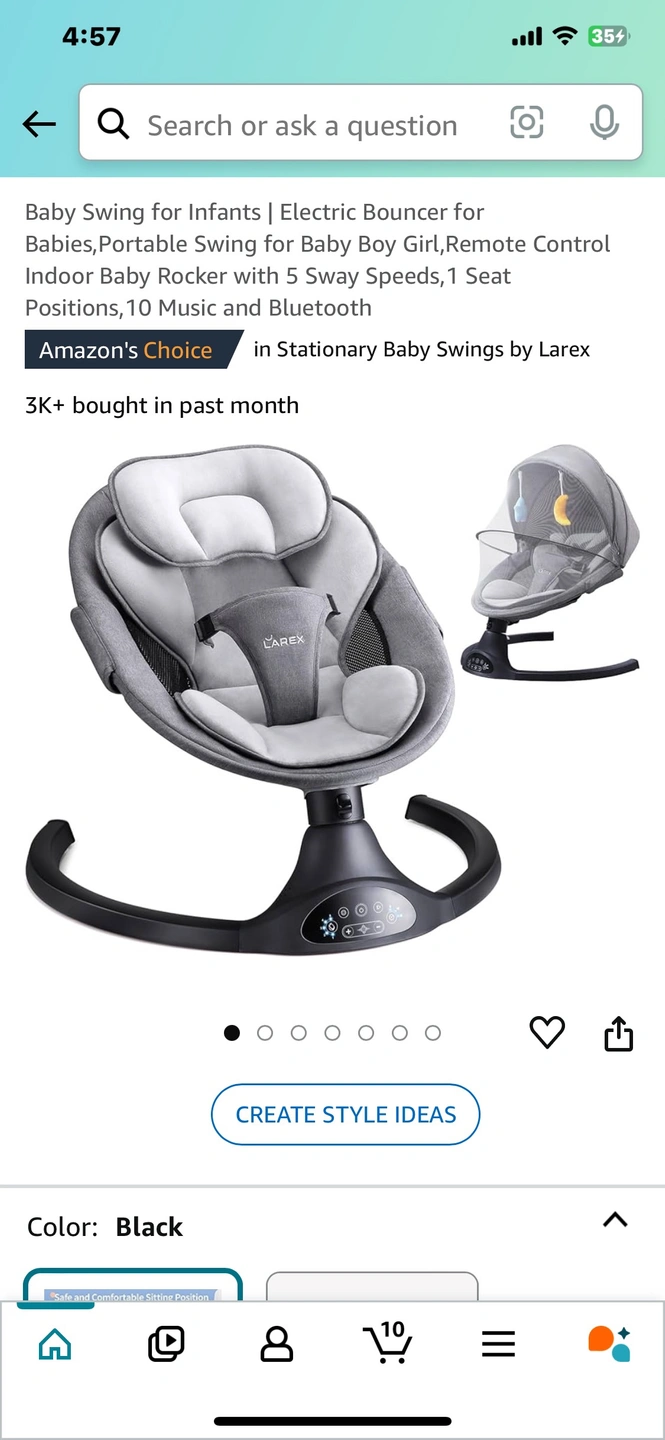
Task: Open the Inspire video tab
Action: click(166, 1343)
